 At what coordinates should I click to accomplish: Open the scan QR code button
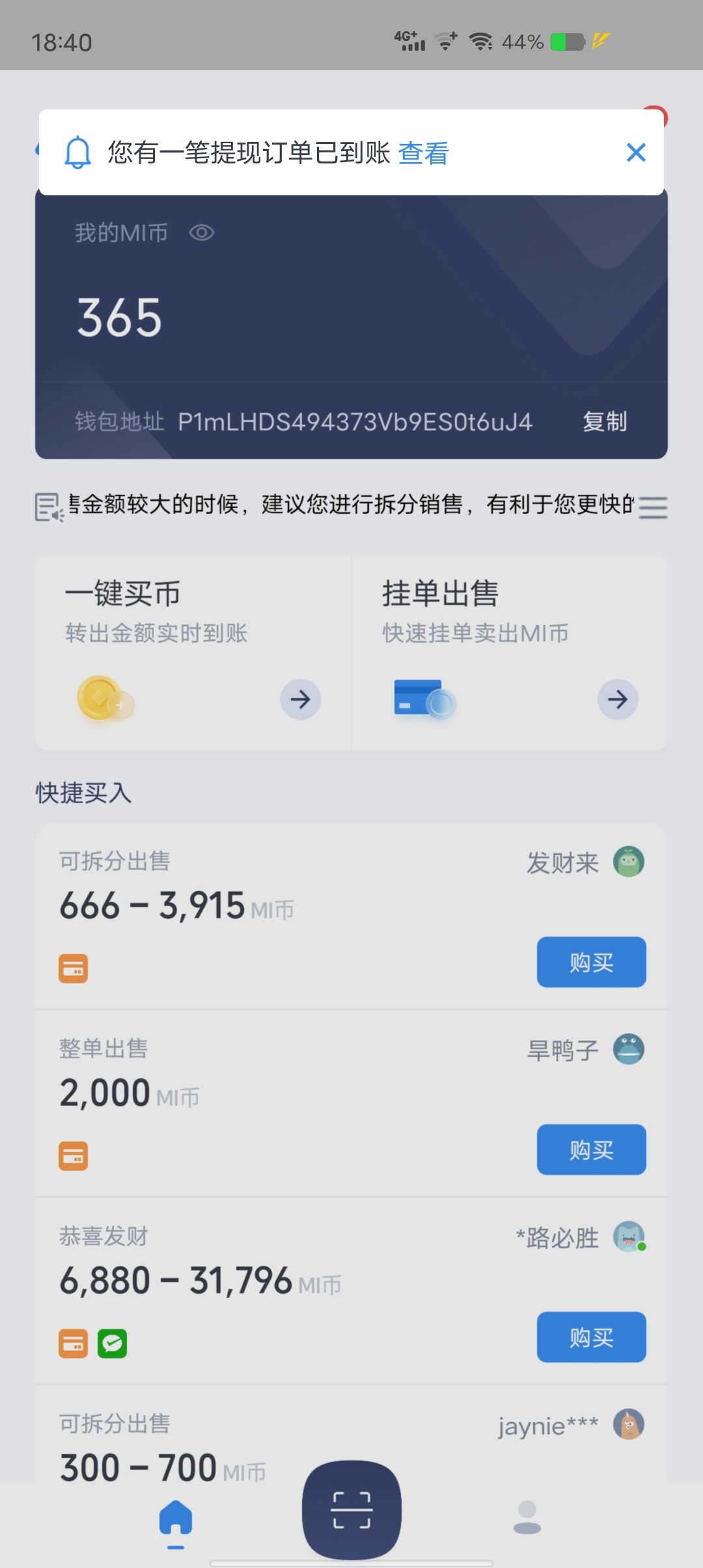(x=351, y=1509)
